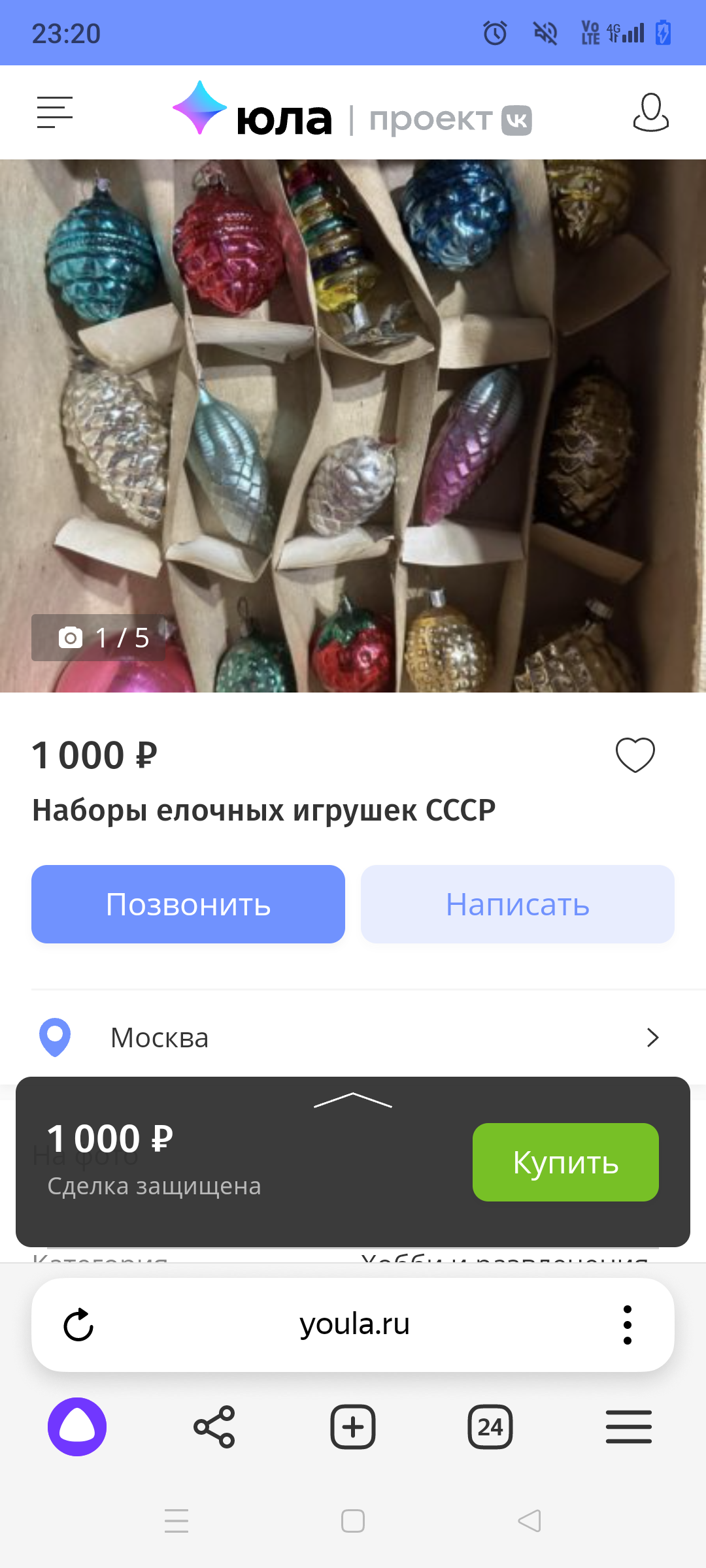
Task: Reload the page in the browser
Action: tap(78, 1325)
